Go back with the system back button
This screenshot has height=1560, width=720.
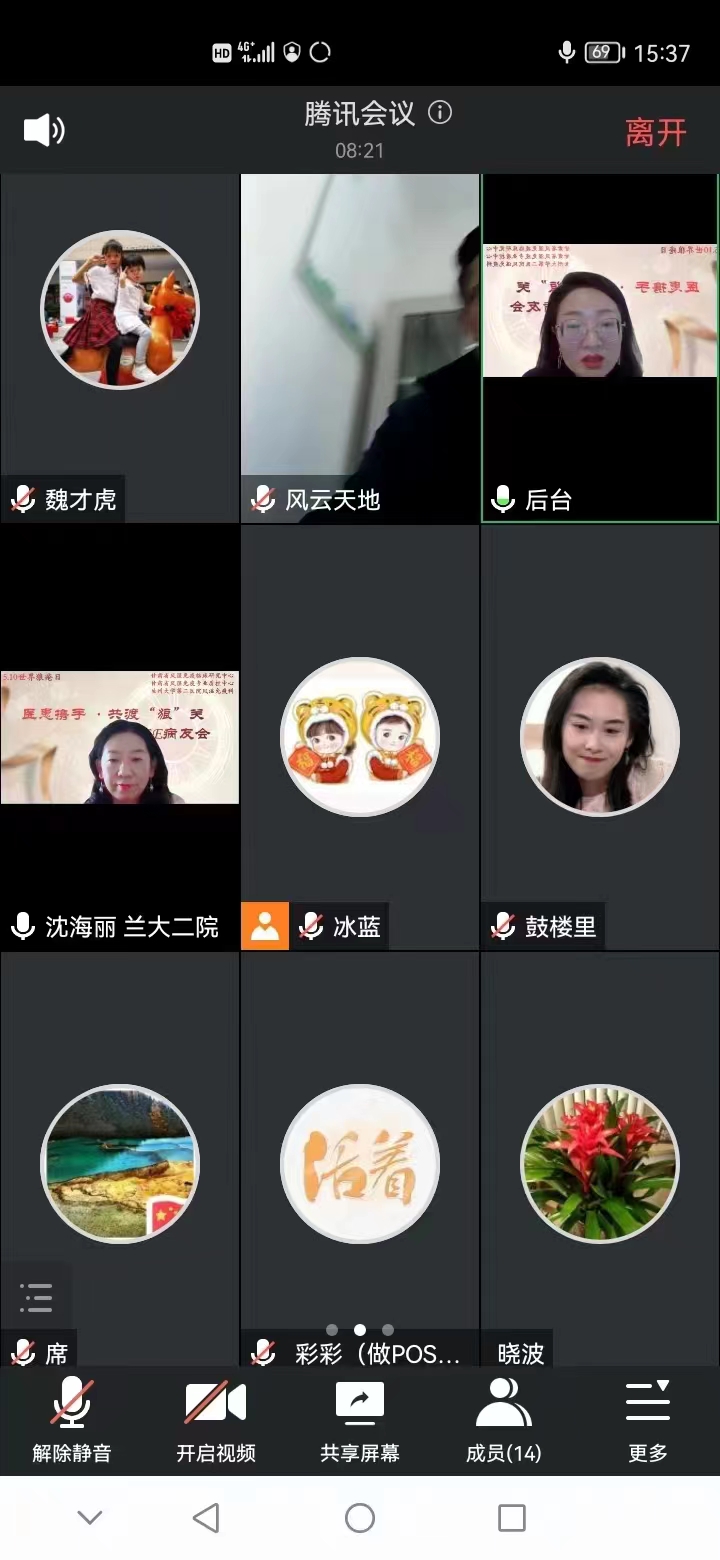pos(206,1518)
